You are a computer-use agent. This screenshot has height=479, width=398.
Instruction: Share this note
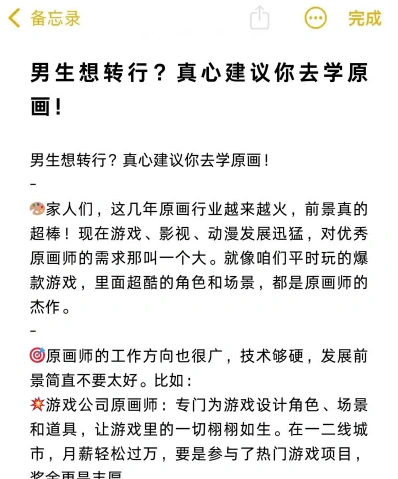coord(259,17)
